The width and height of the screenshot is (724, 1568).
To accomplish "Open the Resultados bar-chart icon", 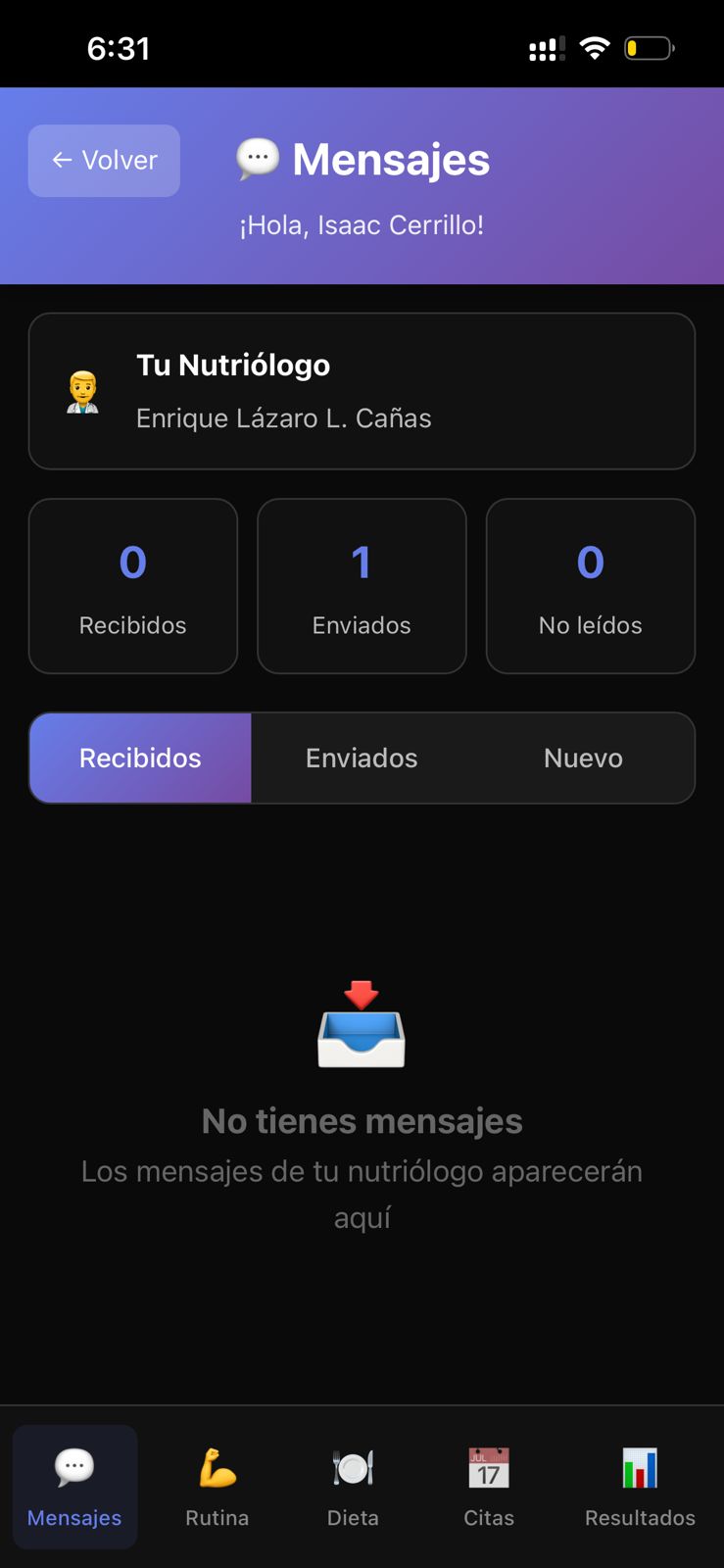I will tap(639, 1465).
